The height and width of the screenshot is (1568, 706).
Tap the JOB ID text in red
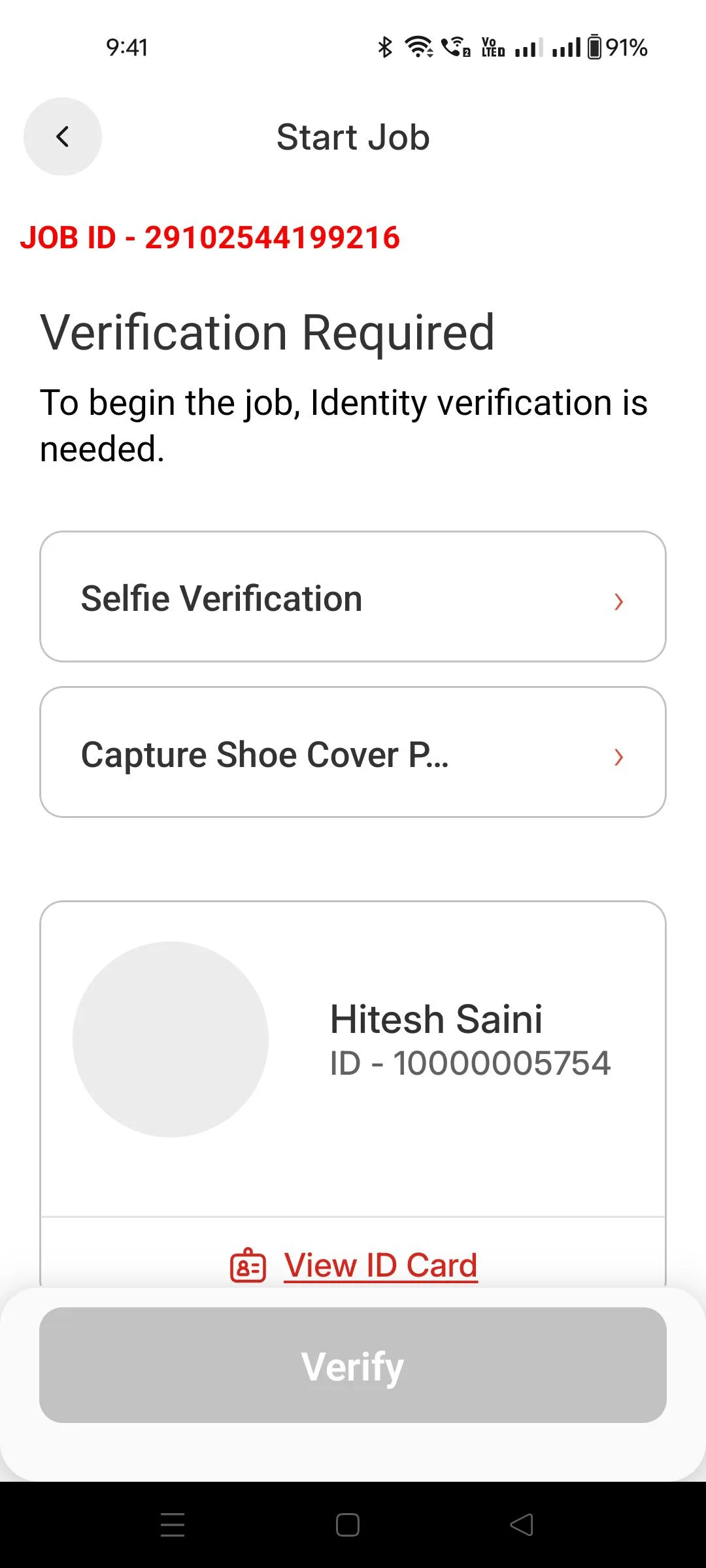[x=210, y=238]
